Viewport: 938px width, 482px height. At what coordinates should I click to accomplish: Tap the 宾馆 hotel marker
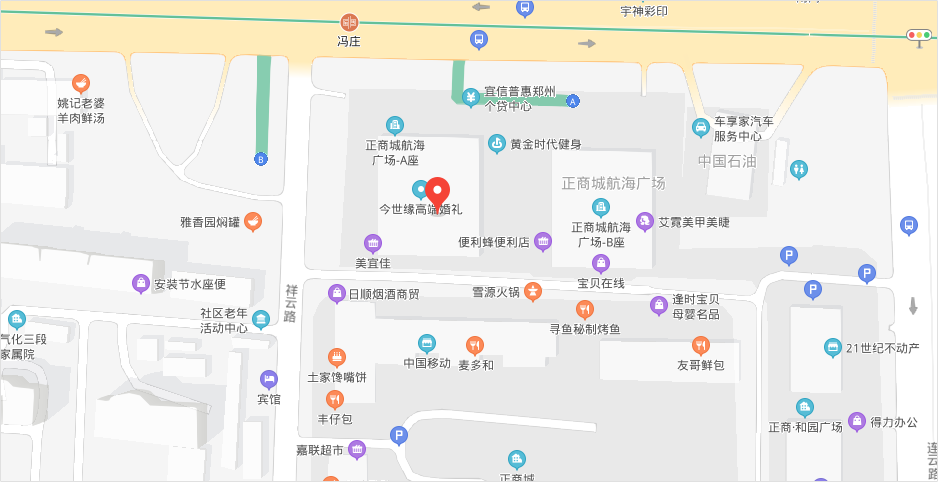point(268,379)
